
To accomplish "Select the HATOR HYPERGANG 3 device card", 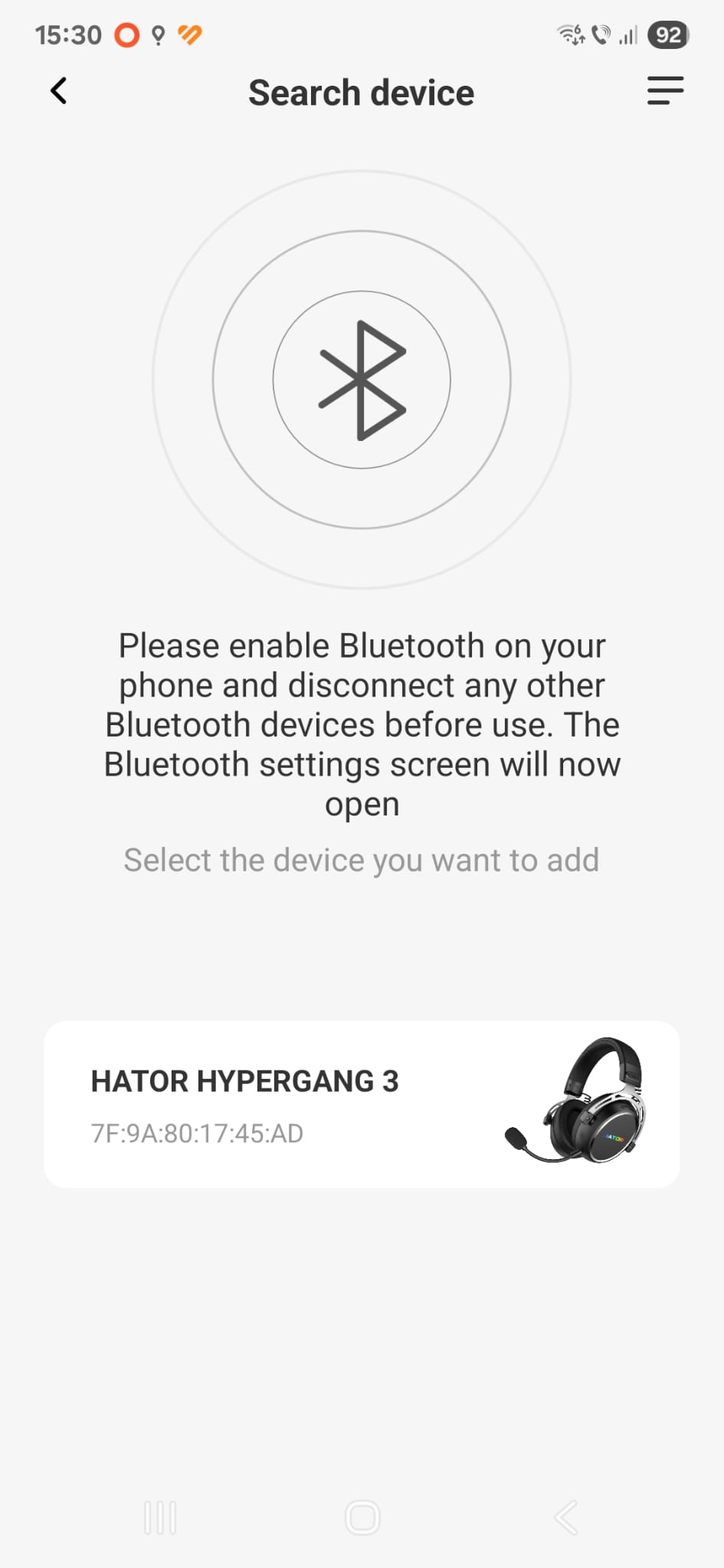I will tap(362, 1104).
